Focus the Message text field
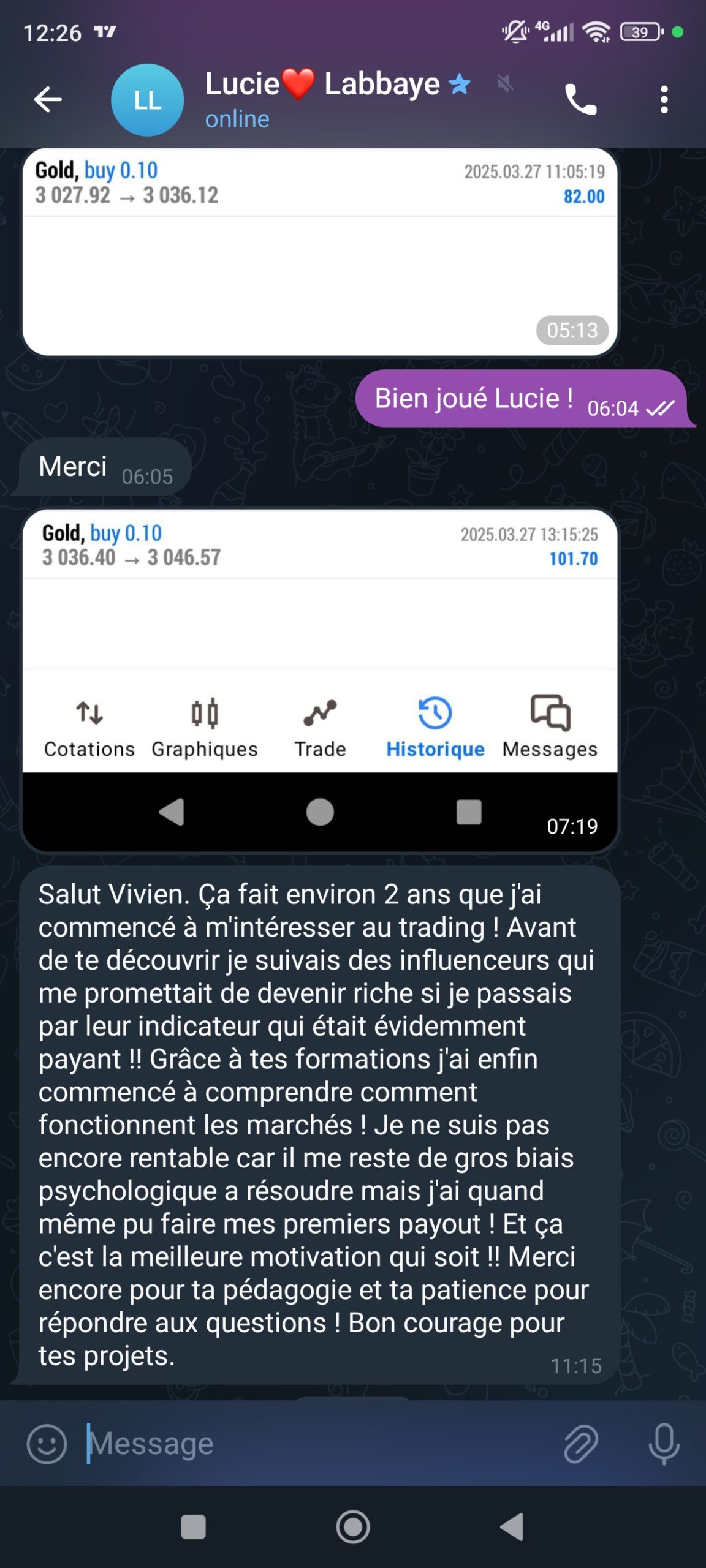 319,1444
